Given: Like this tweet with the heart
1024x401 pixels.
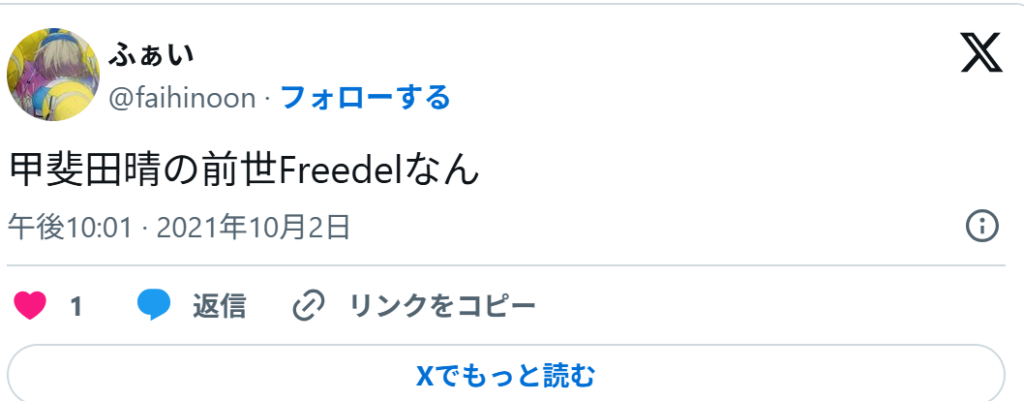Looking at the screenshot, I should (31, 305).
